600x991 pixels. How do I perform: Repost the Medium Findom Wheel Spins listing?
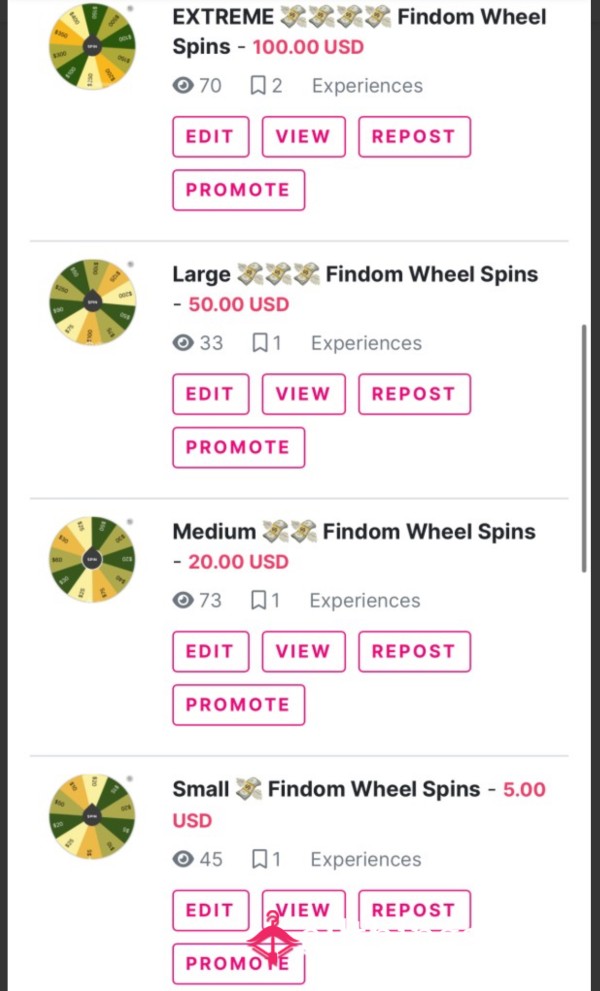[x=414, y=651]
